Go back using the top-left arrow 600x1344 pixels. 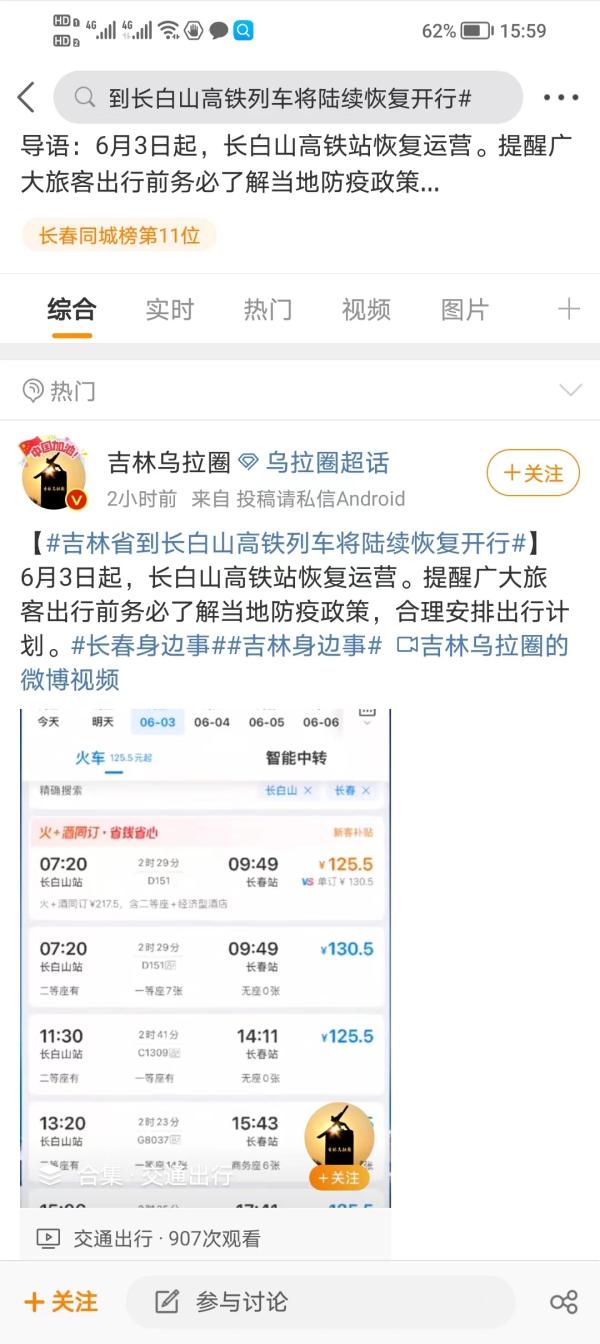coord(26,98)
